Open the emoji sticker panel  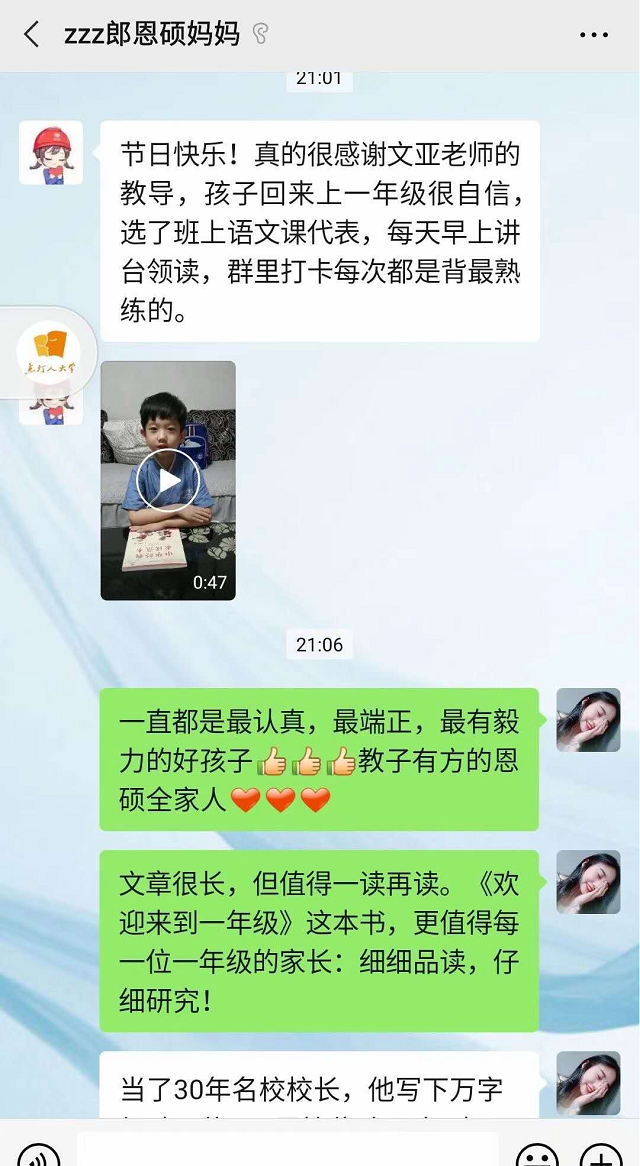pos(538,1157)
